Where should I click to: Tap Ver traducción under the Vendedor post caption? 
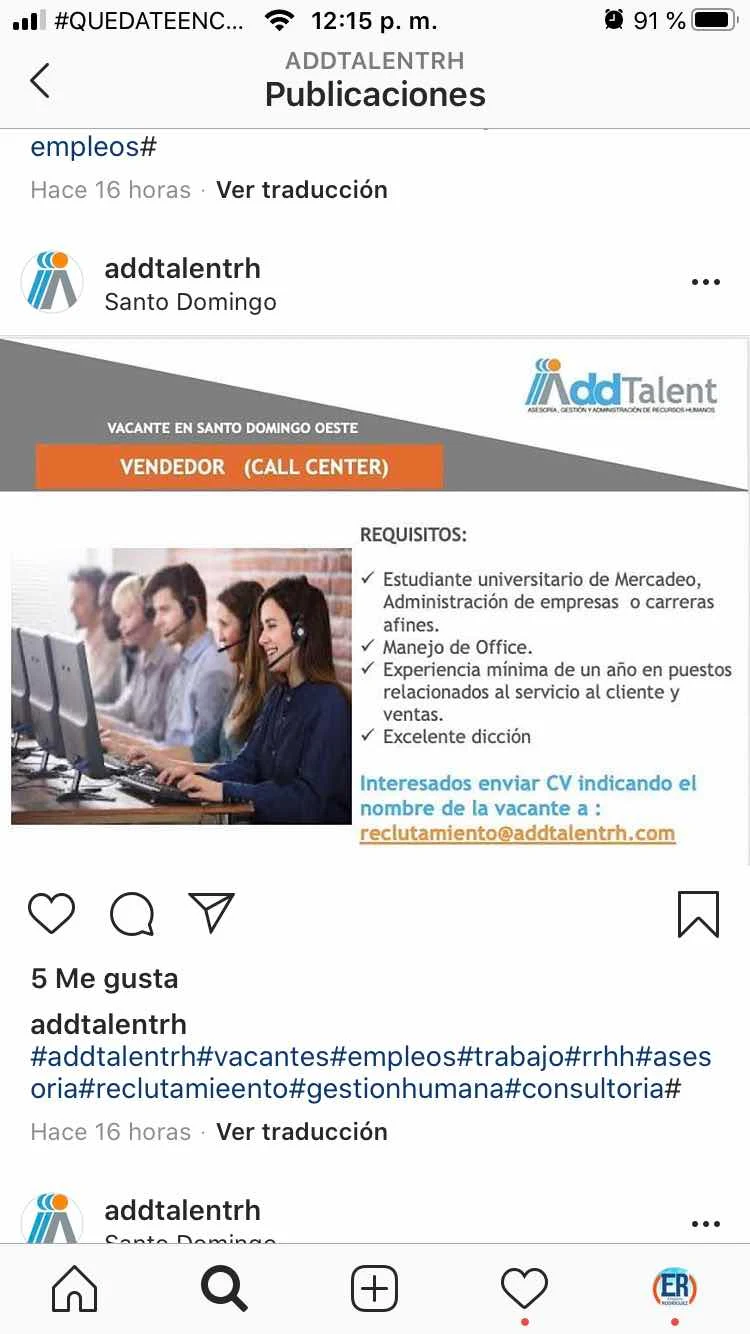point(301,1131)
